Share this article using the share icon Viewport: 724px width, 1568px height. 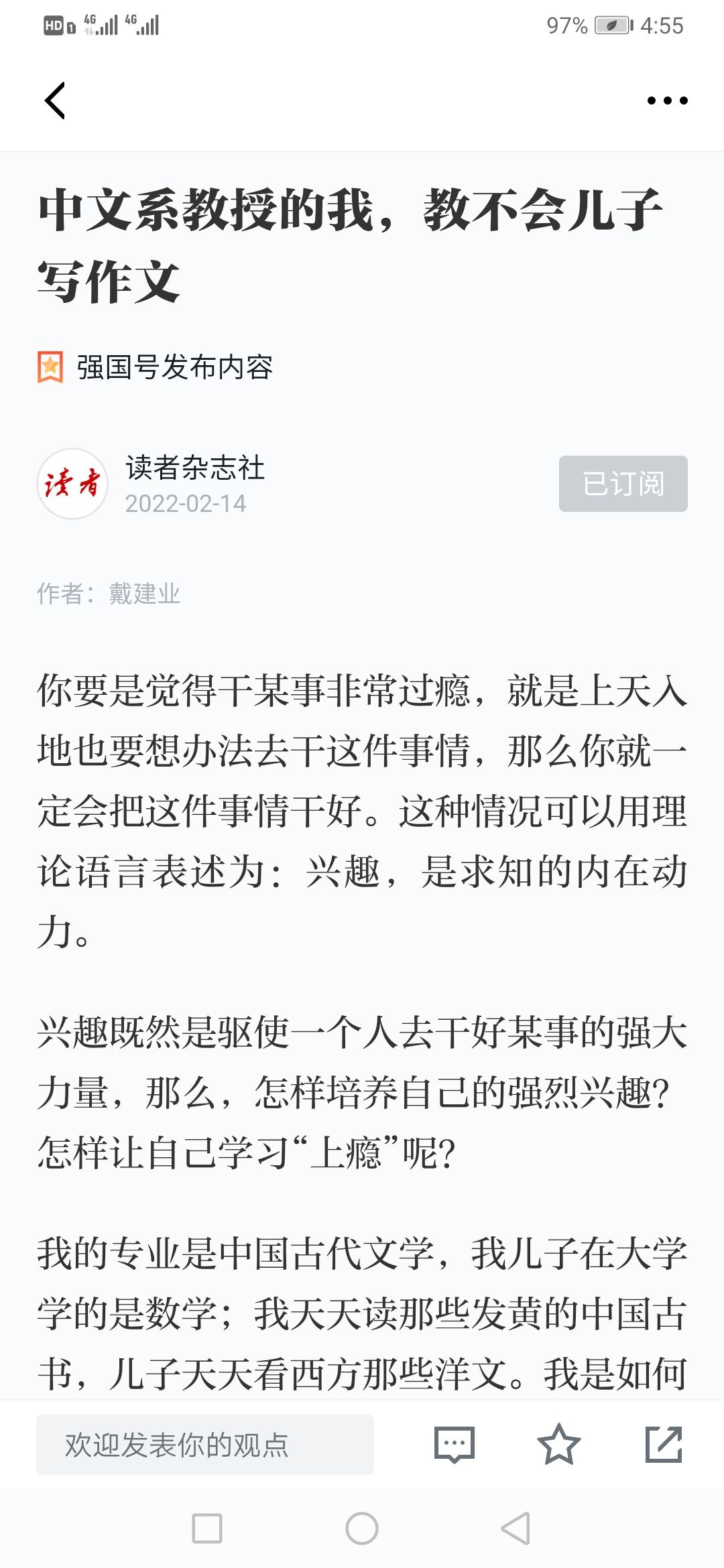[x=664, y=1445]
